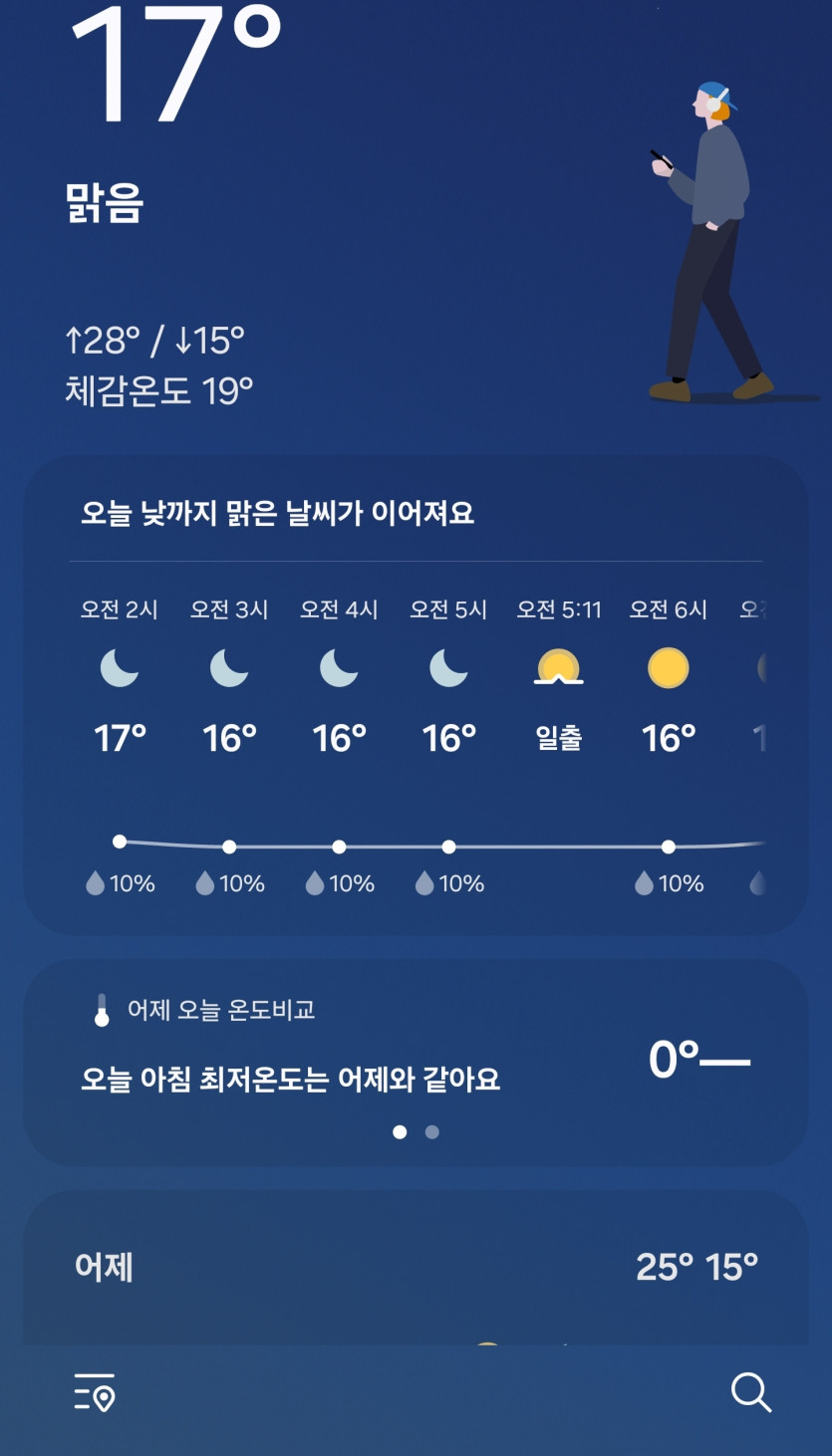Jump to second page indicator dot
This screenshot has height=1456, width=832.
431,1132
